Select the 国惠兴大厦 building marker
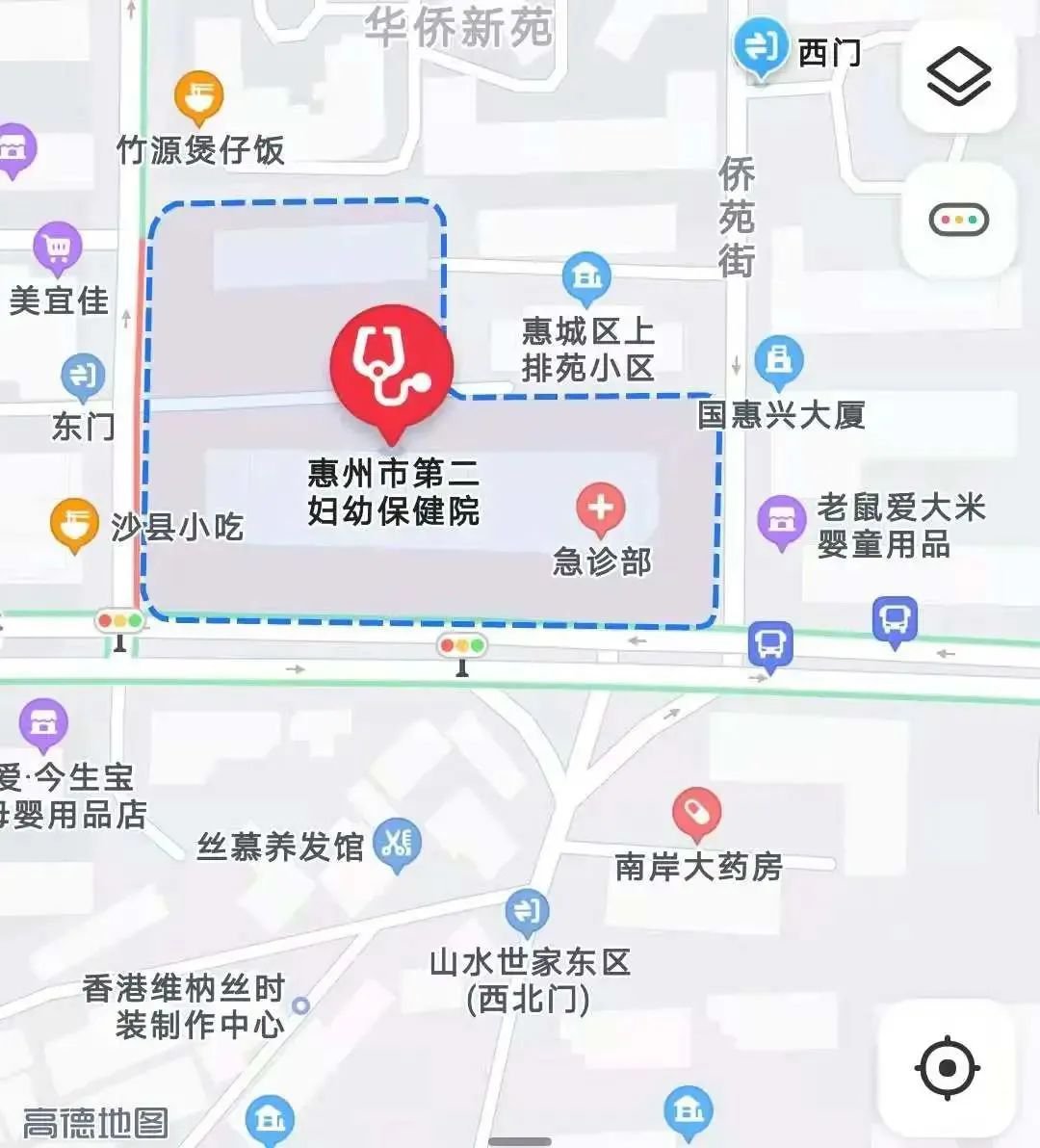1040x1148 pixels. pyautogui.click(x=779, y=361)
